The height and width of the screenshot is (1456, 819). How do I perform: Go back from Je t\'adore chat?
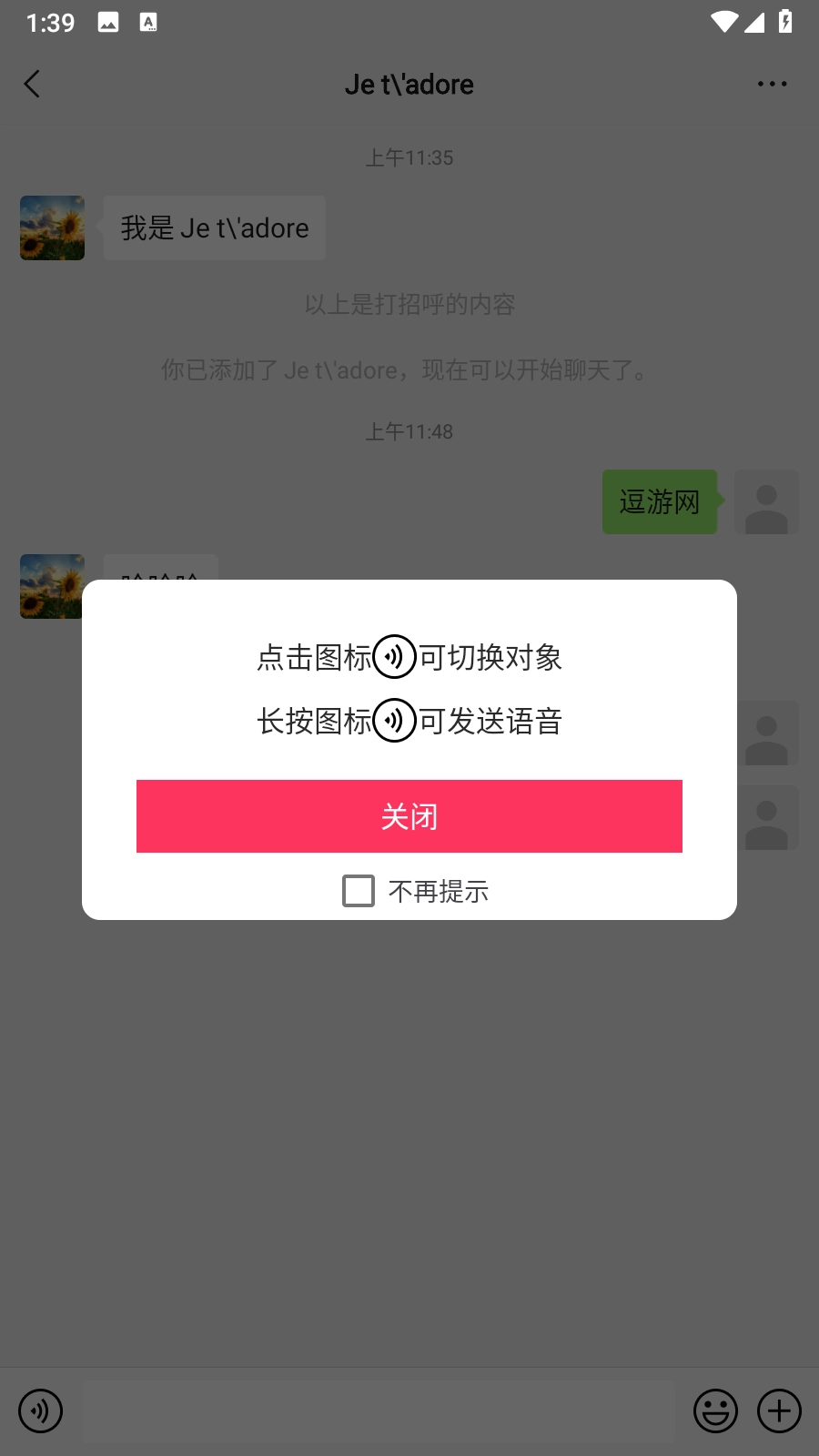pyautogui.click(x=33, y=85)
